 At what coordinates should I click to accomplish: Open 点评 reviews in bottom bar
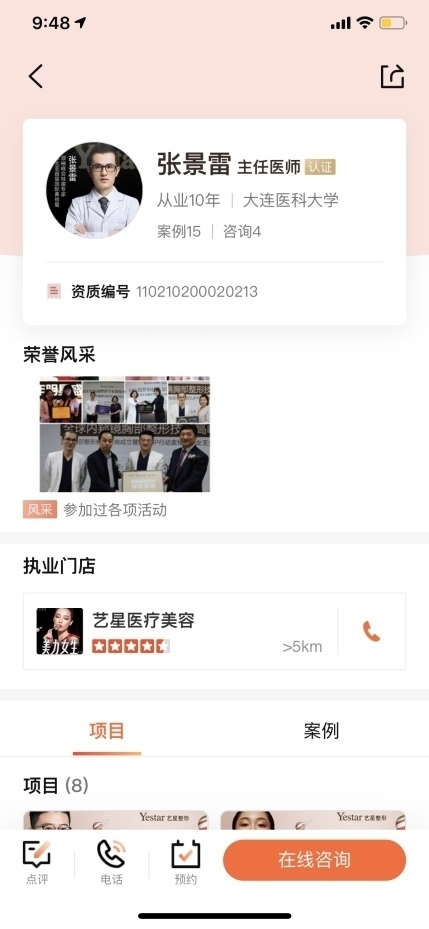(x=37, y=863)
